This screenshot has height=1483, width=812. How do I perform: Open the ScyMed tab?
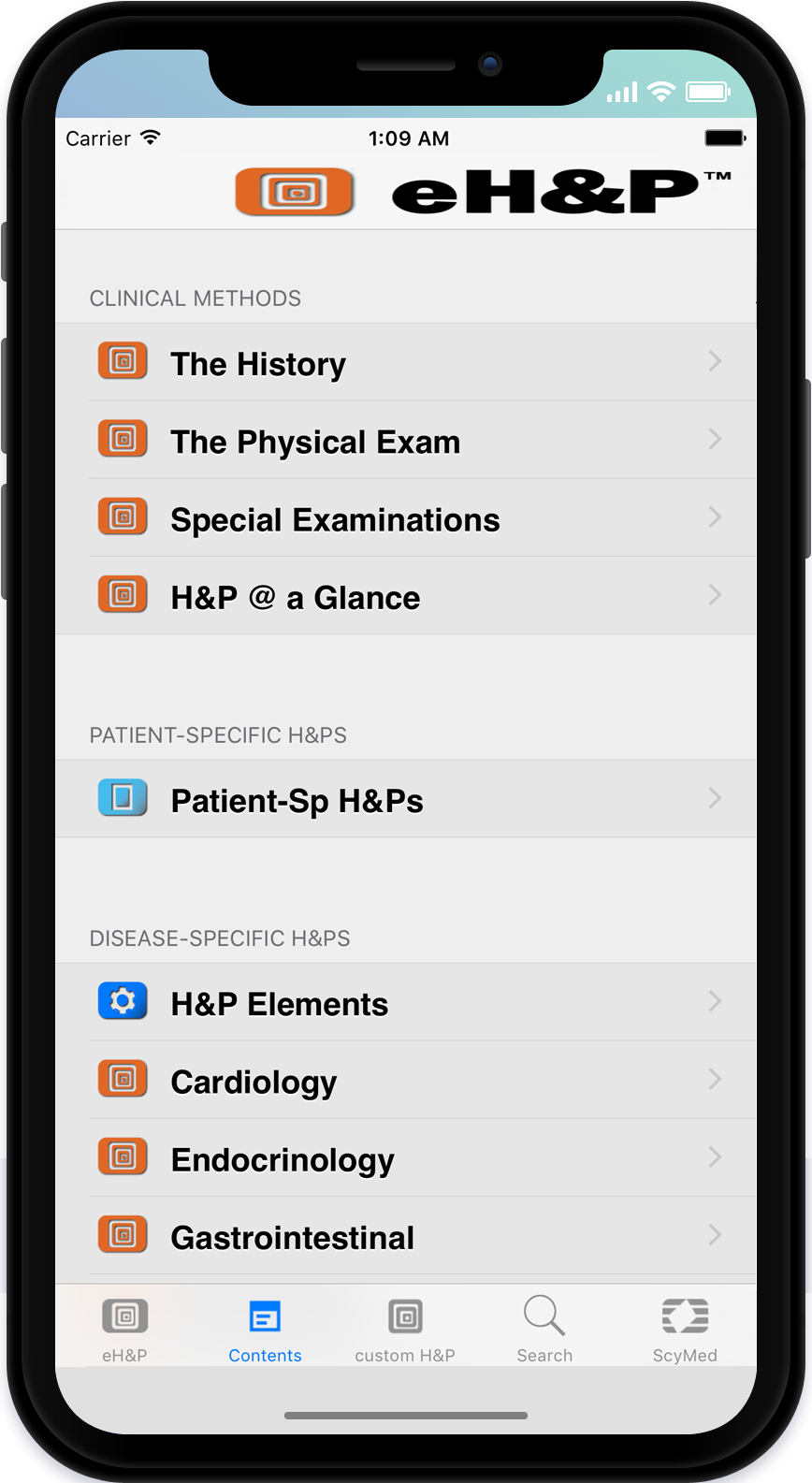tap(685, 1329)
